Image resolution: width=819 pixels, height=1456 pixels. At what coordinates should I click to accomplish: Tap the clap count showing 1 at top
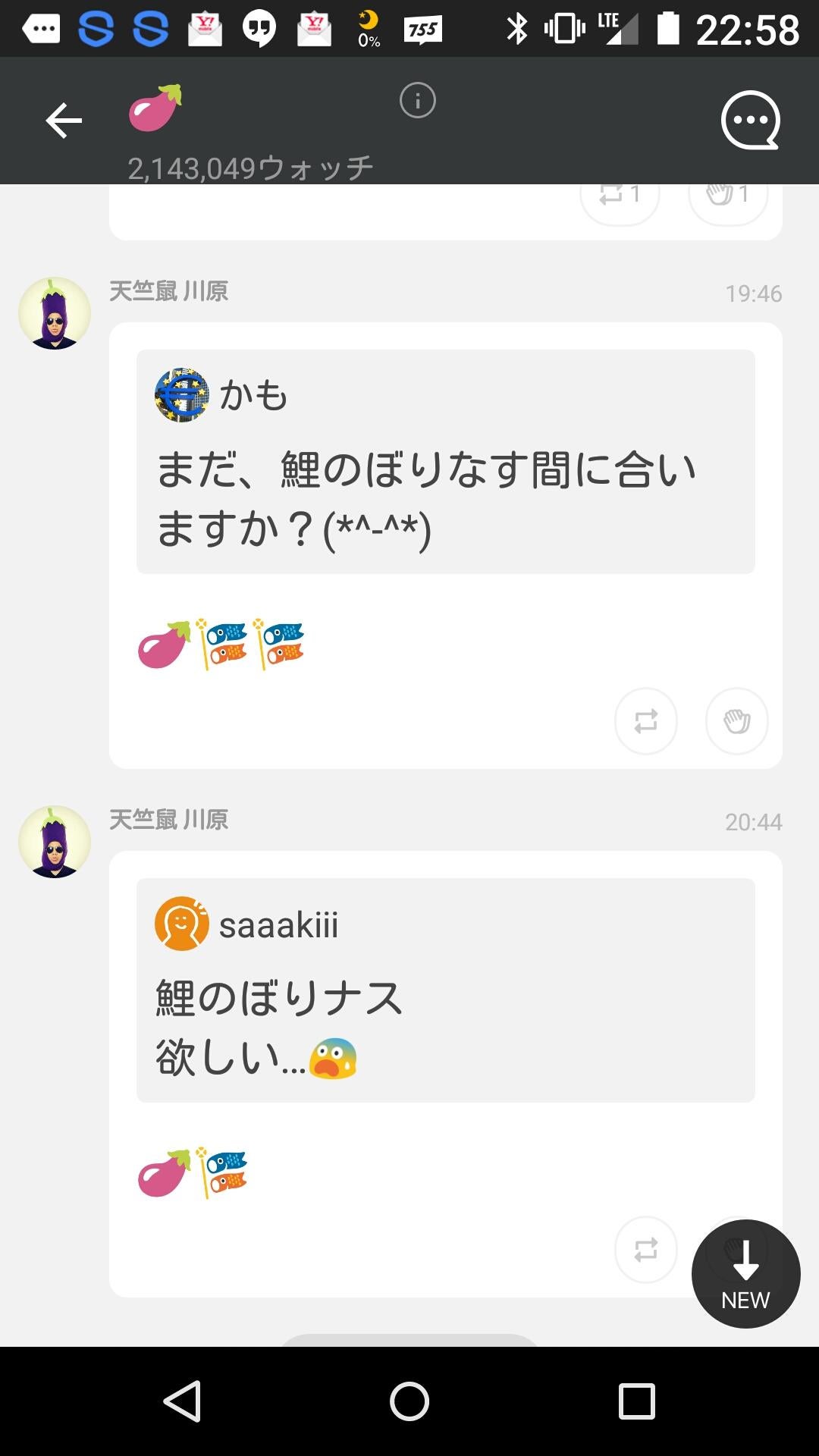click(x=726, y=195)
